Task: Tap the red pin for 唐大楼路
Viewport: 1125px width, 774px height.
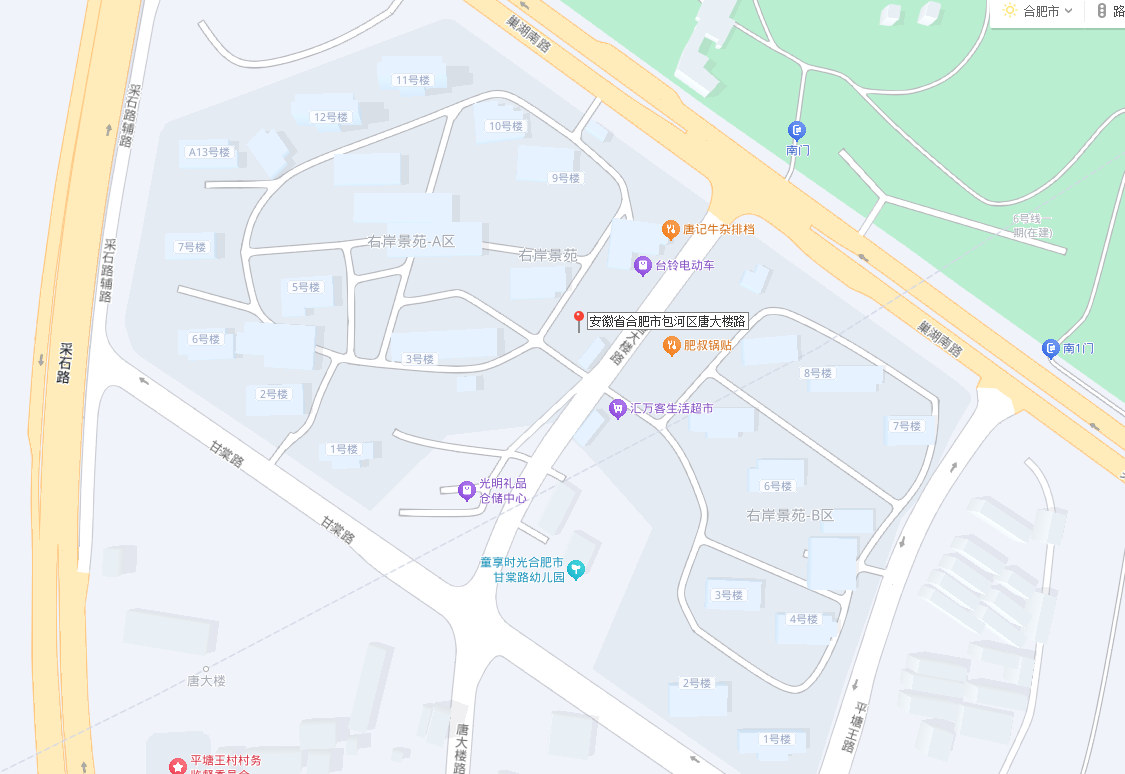Action: point(578,320)
